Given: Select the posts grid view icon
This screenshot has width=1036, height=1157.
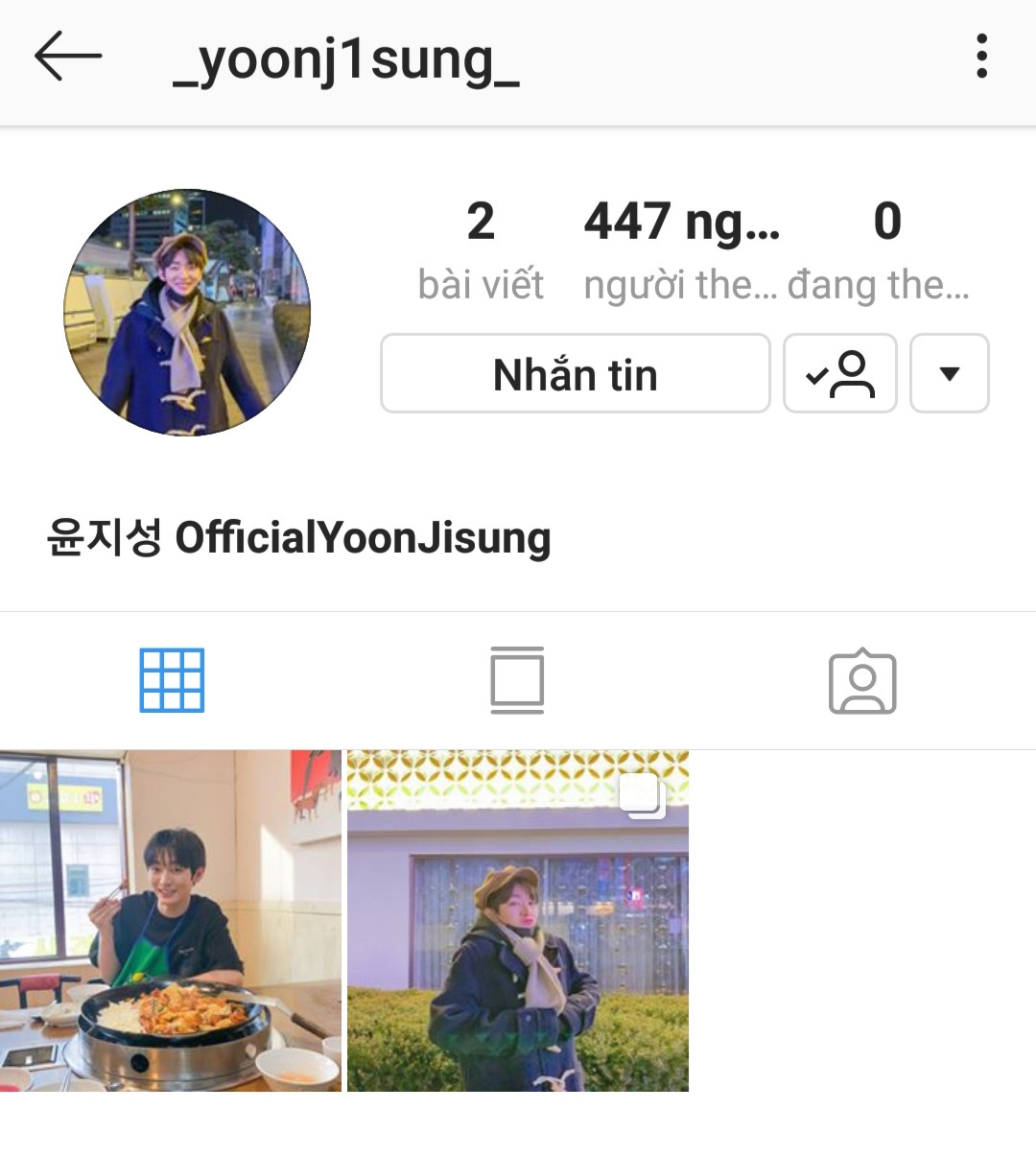Looking at the screenshot, I should tap(173, 680).
